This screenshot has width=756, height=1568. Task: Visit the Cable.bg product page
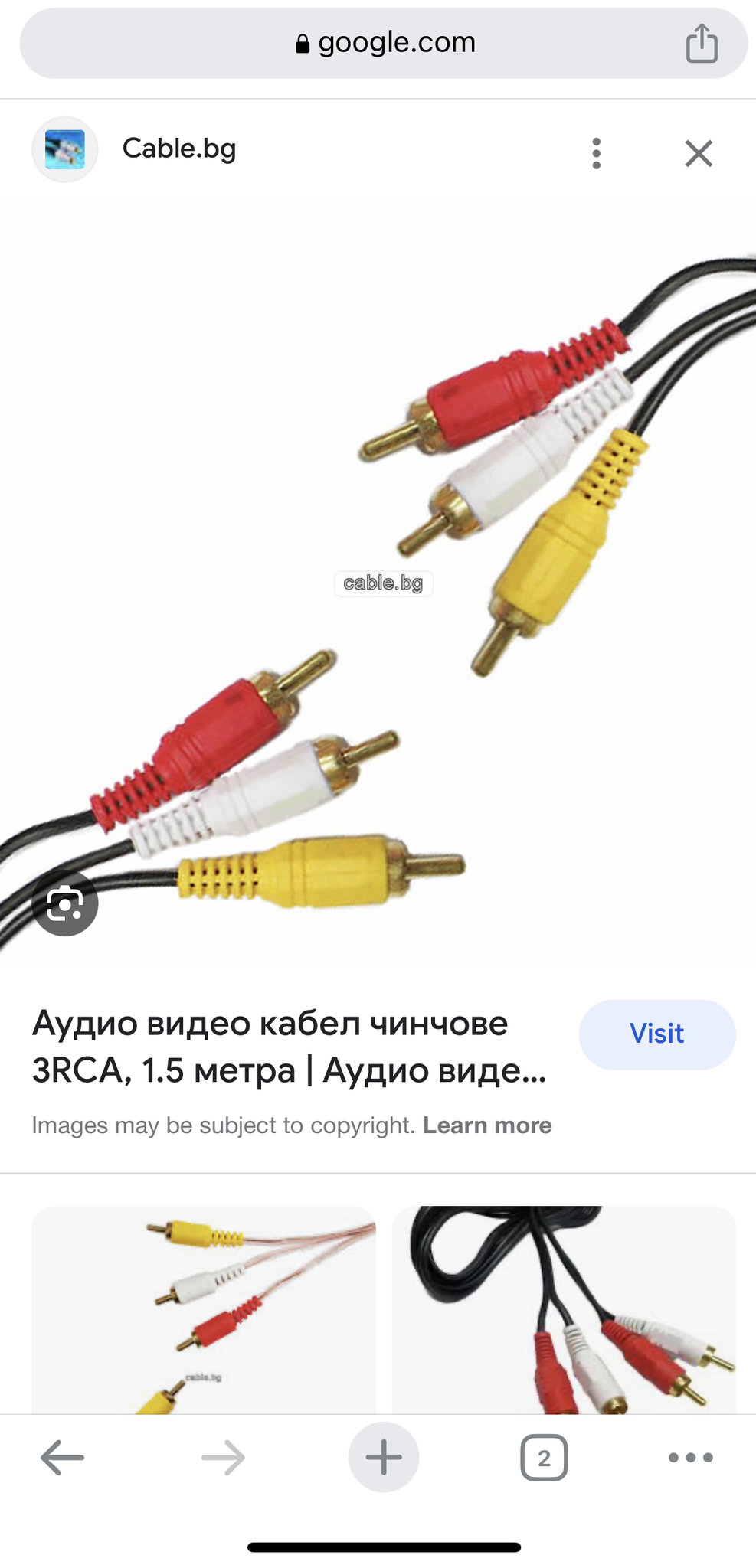pyautogui.click(x=656, y=1034)
